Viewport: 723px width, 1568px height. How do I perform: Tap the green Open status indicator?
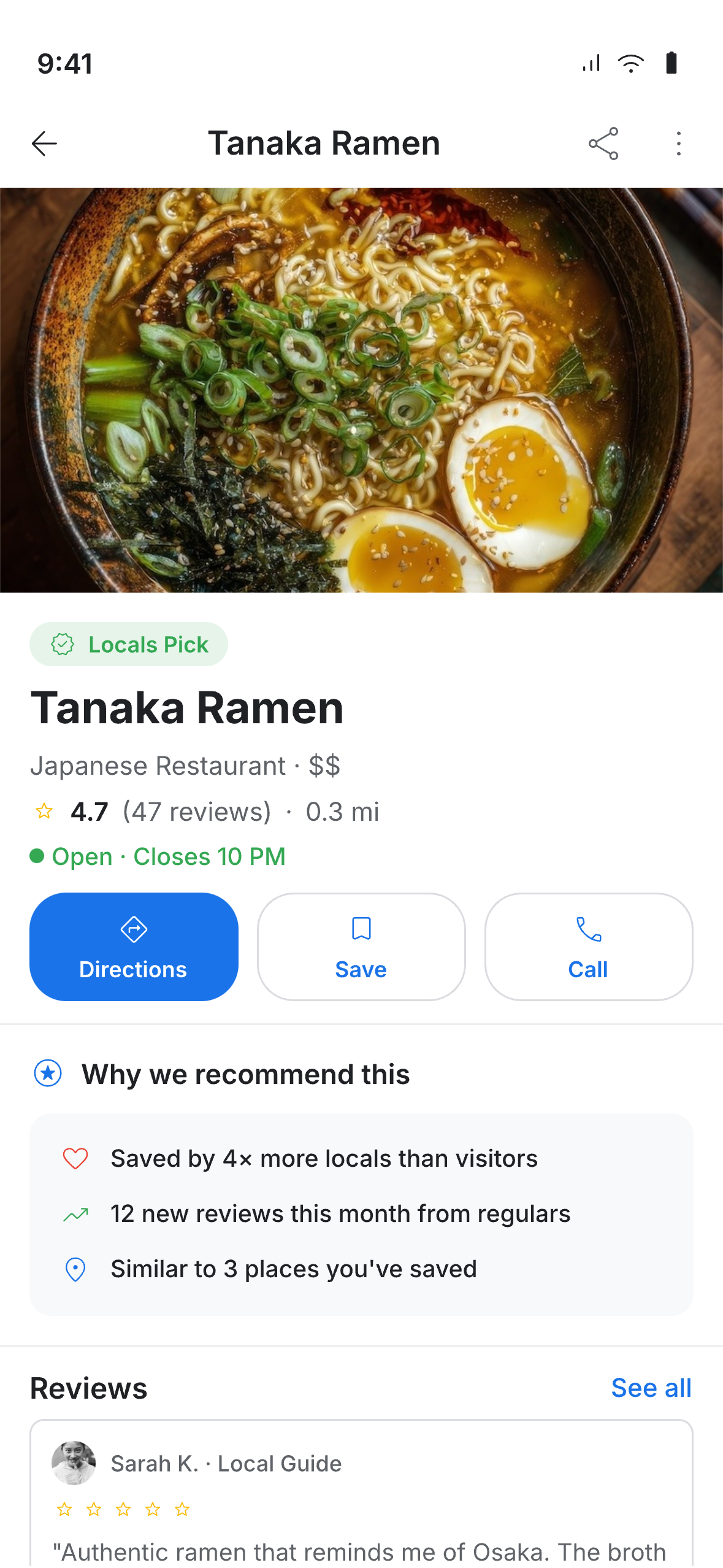click(x=38, y=856)
